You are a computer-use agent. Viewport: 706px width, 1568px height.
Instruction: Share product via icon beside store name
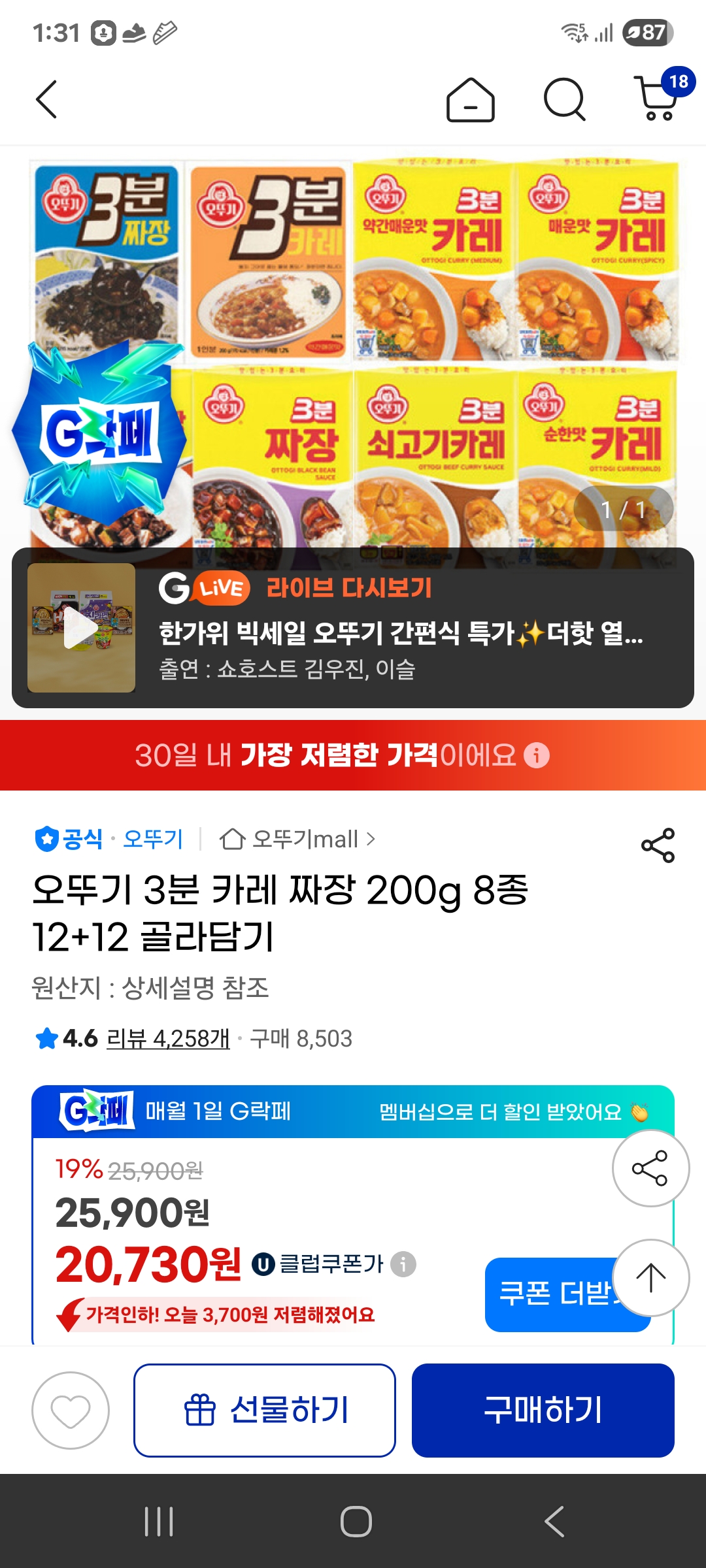[658, 845]
